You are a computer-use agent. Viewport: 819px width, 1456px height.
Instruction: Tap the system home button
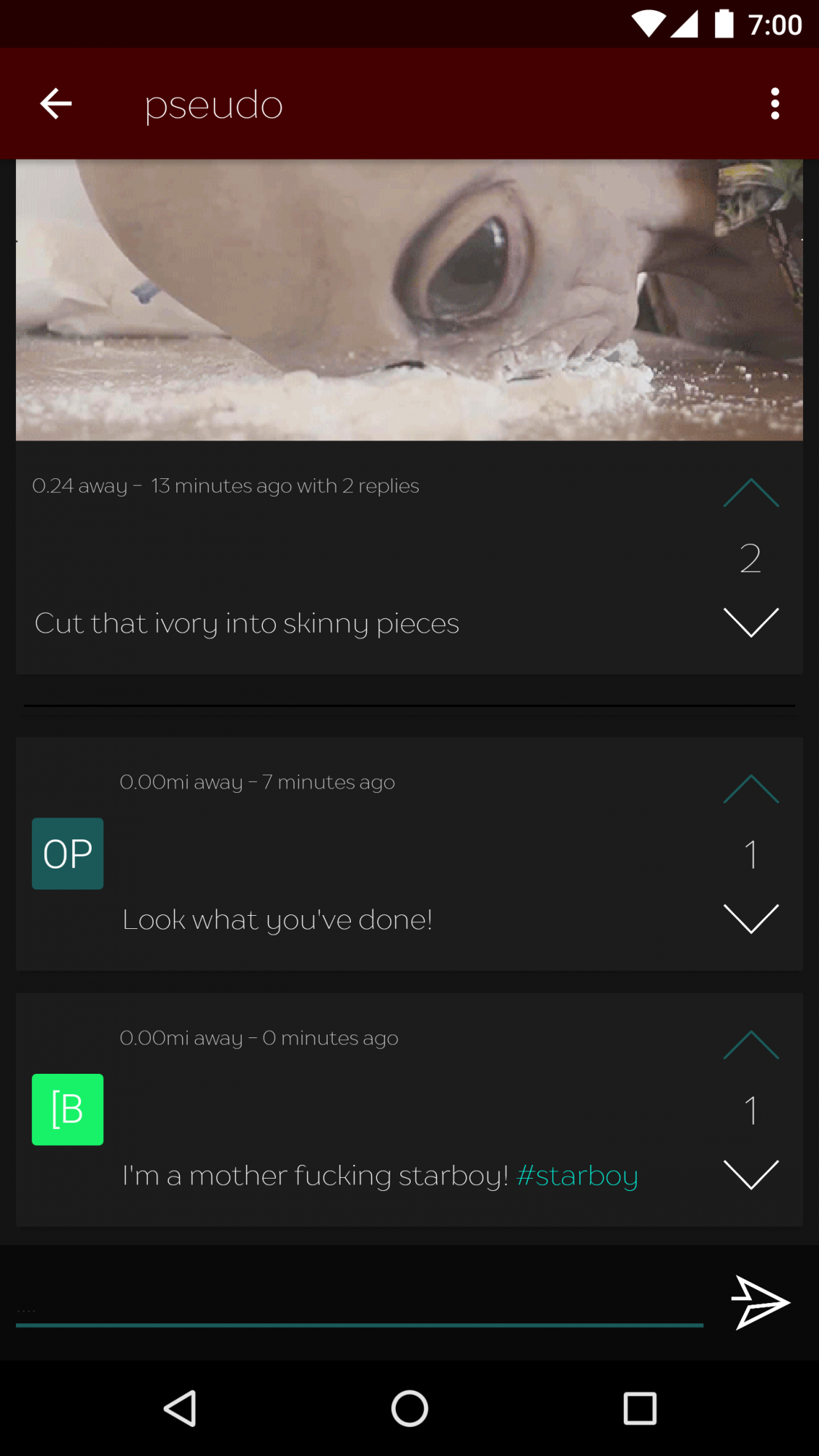(x=409, y=1408)
